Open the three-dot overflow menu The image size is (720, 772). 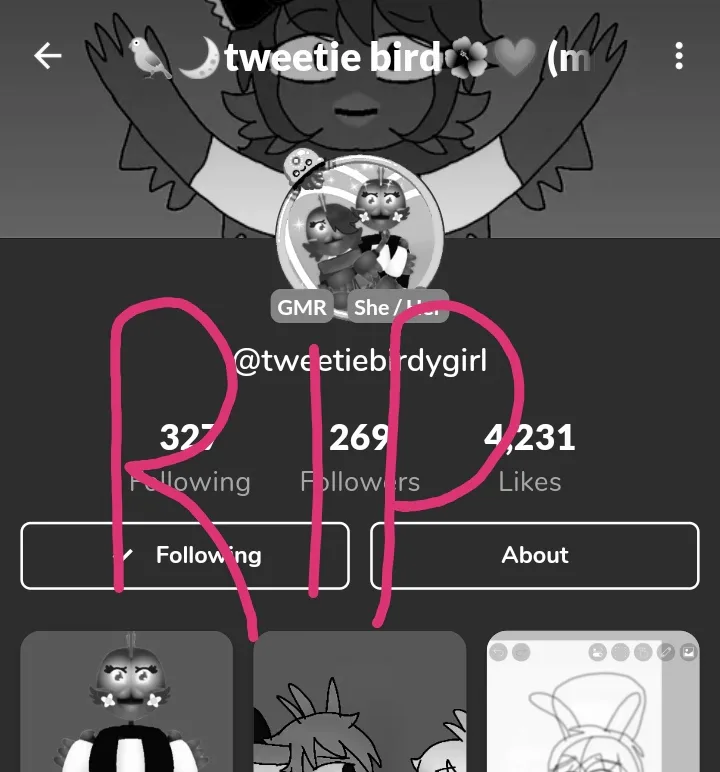pos(679,56)
